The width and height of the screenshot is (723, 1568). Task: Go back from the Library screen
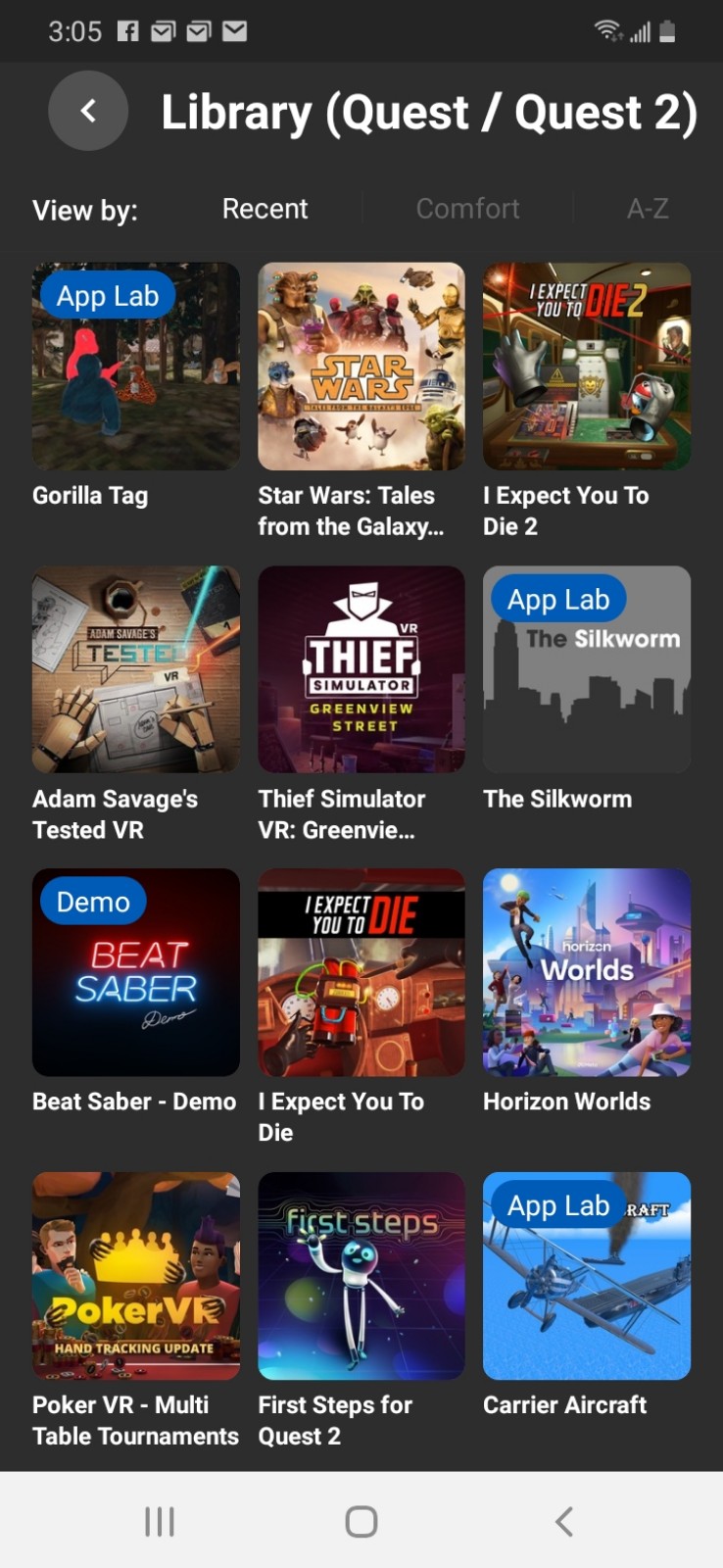[88, 111]
